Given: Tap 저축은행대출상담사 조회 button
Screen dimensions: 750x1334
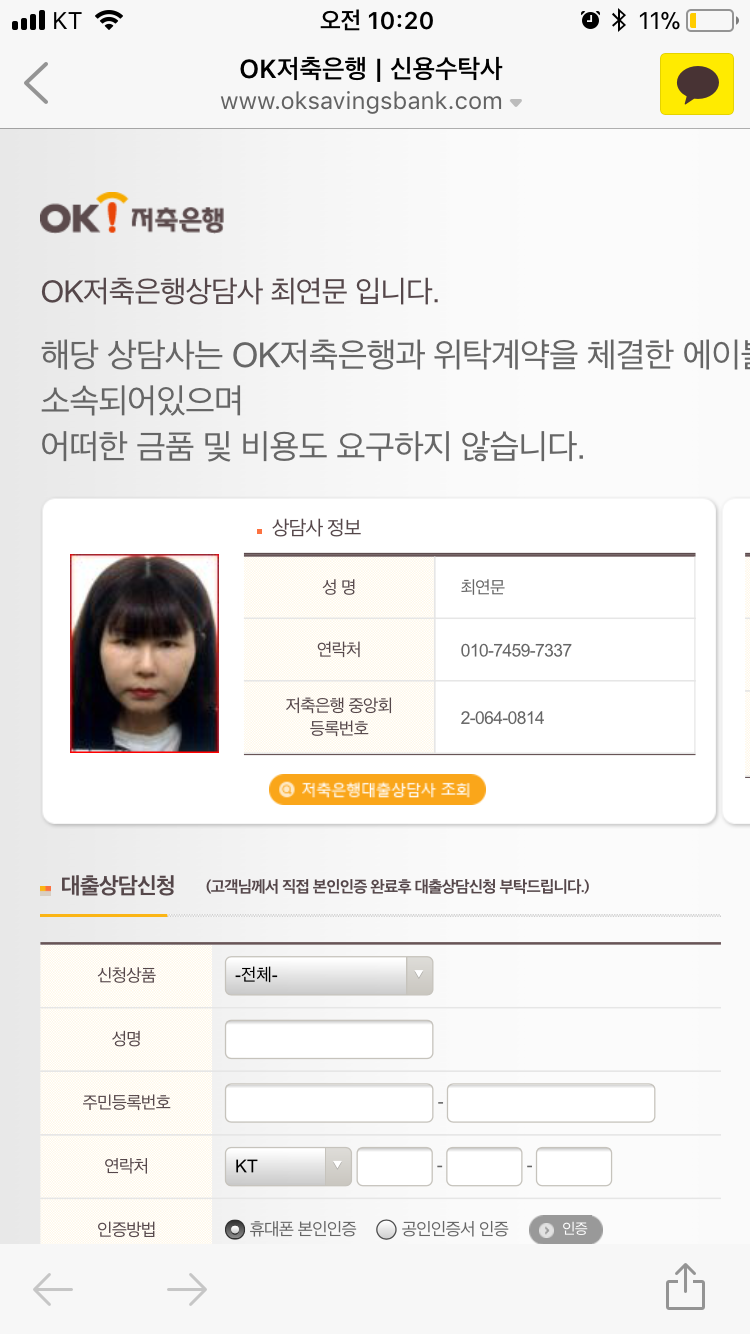Looking at the screenshot, I should tap(377, 789).
